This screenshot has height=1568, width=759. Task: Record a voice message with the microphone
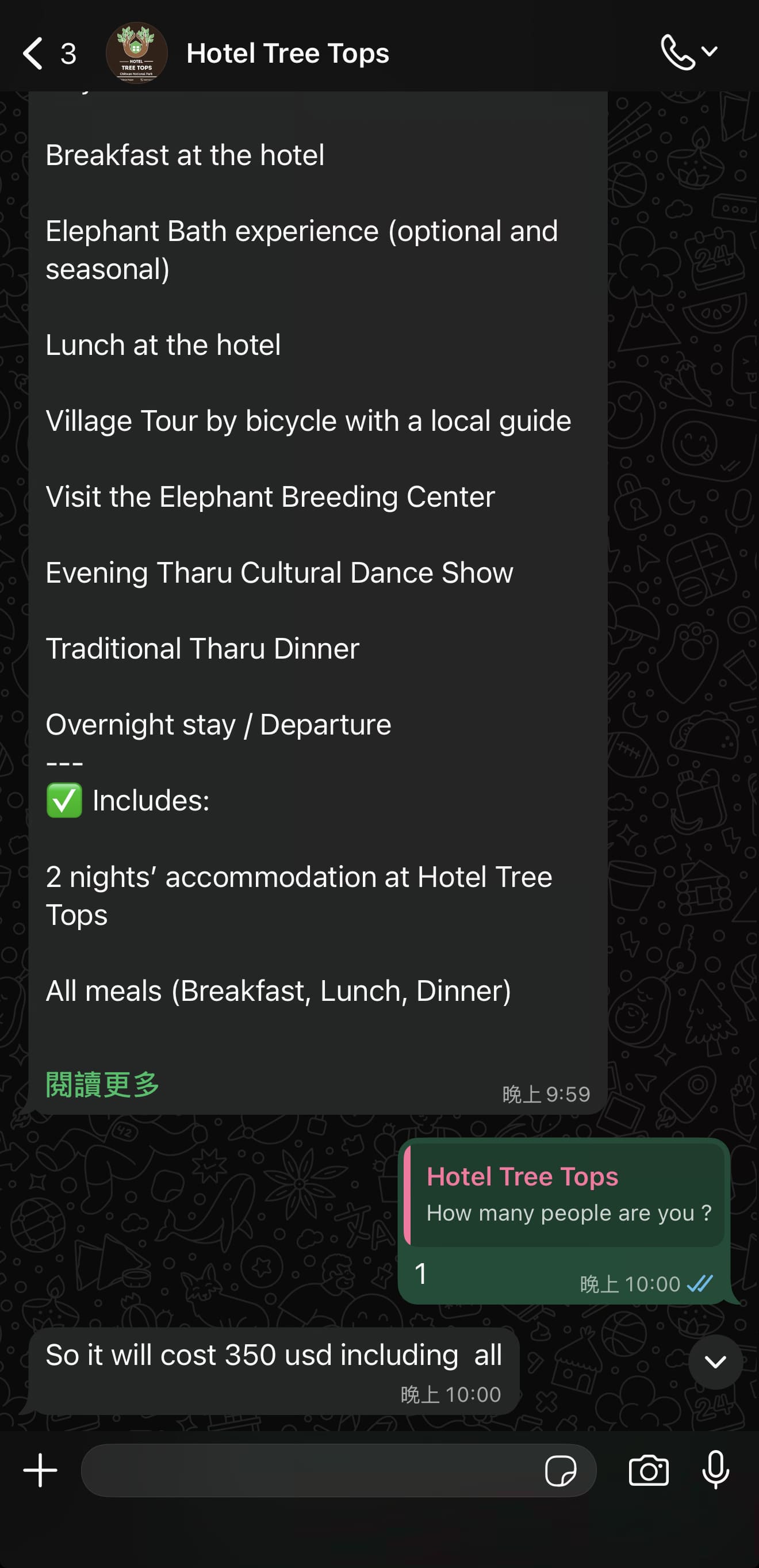716,1471
